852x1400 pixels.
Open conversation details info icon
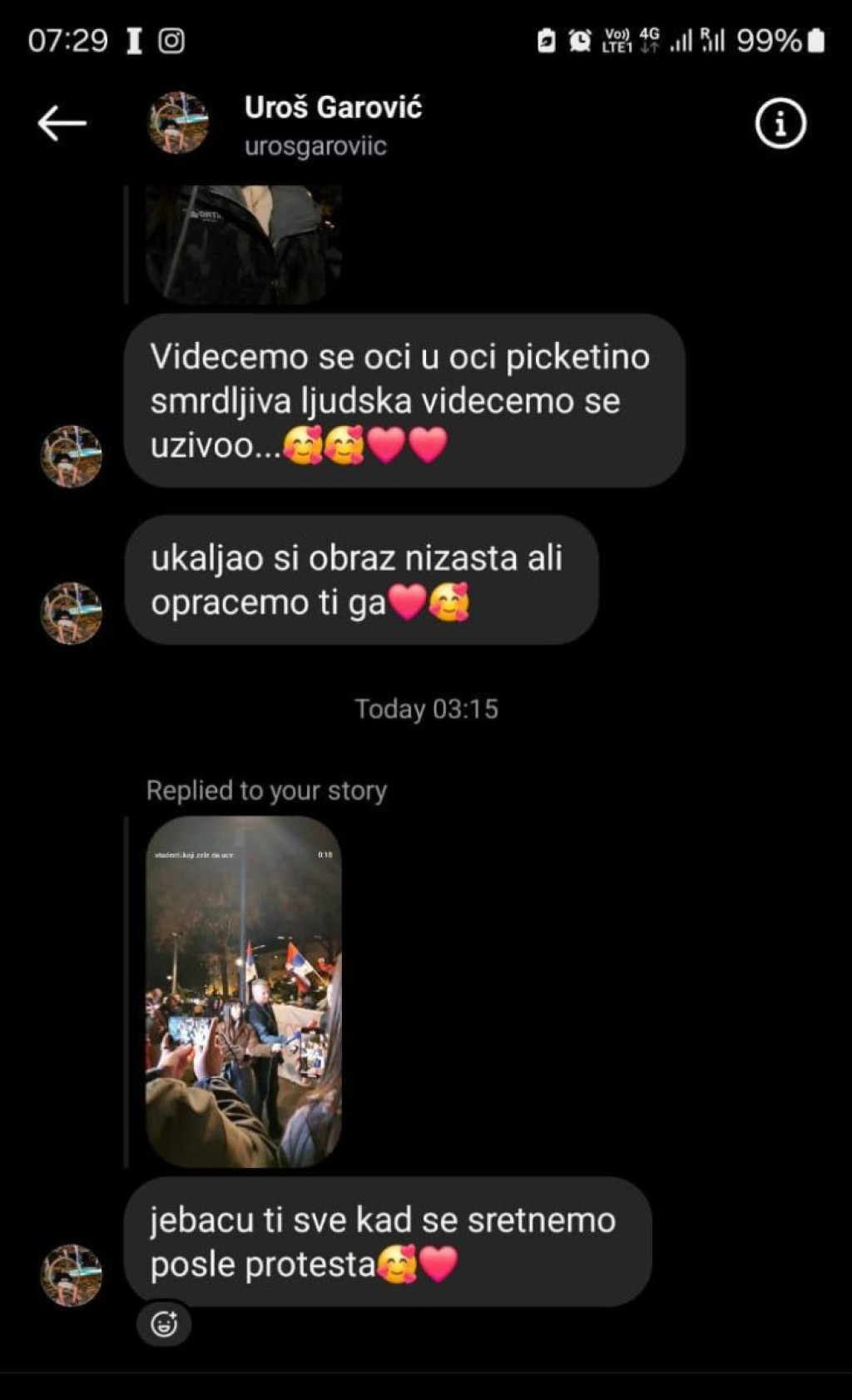[x=780, y=124]
